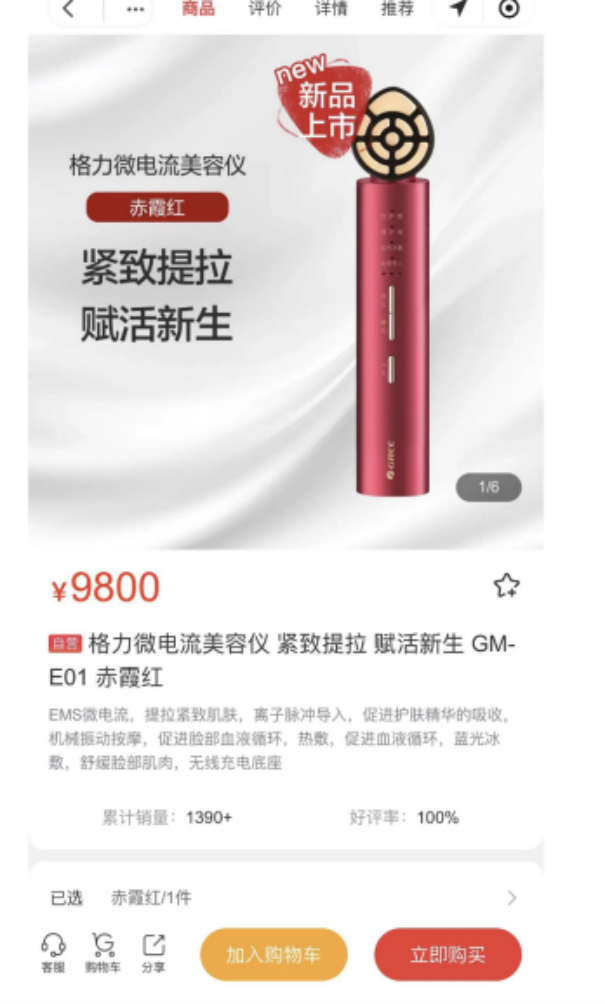Switch to the 评价 tab
605x1004 pixels.
(265, 9)
